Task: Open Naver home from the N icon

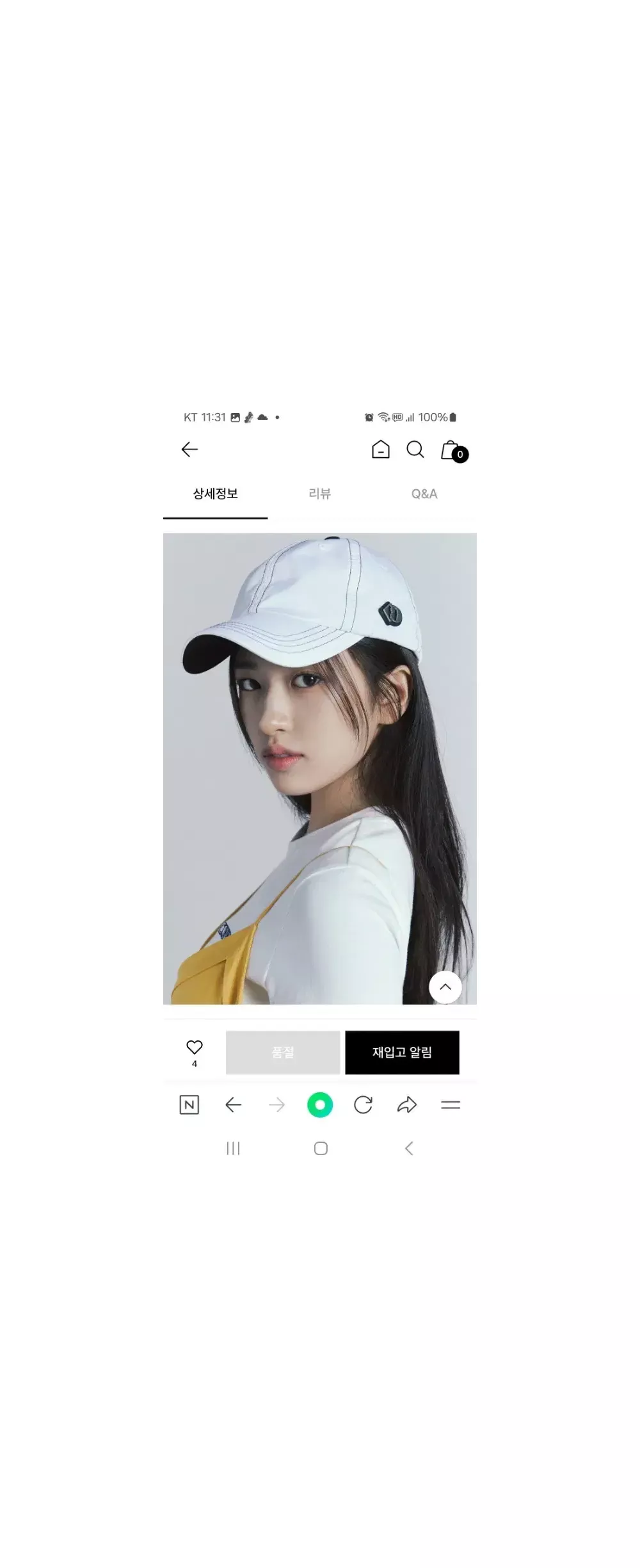Action: (189, 1104)
